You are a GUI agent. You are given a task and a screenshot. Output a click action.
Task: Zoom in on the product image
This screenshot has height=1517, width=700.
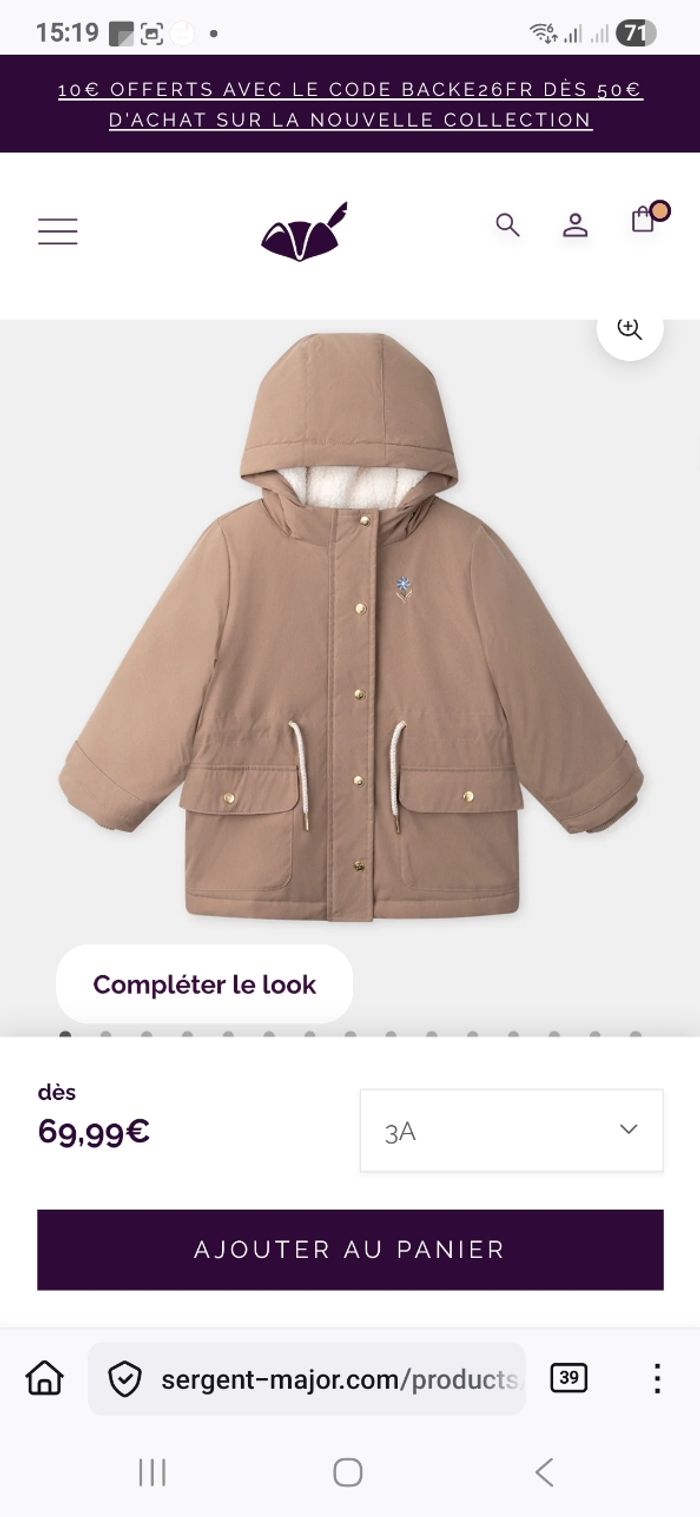click(630, 329)
